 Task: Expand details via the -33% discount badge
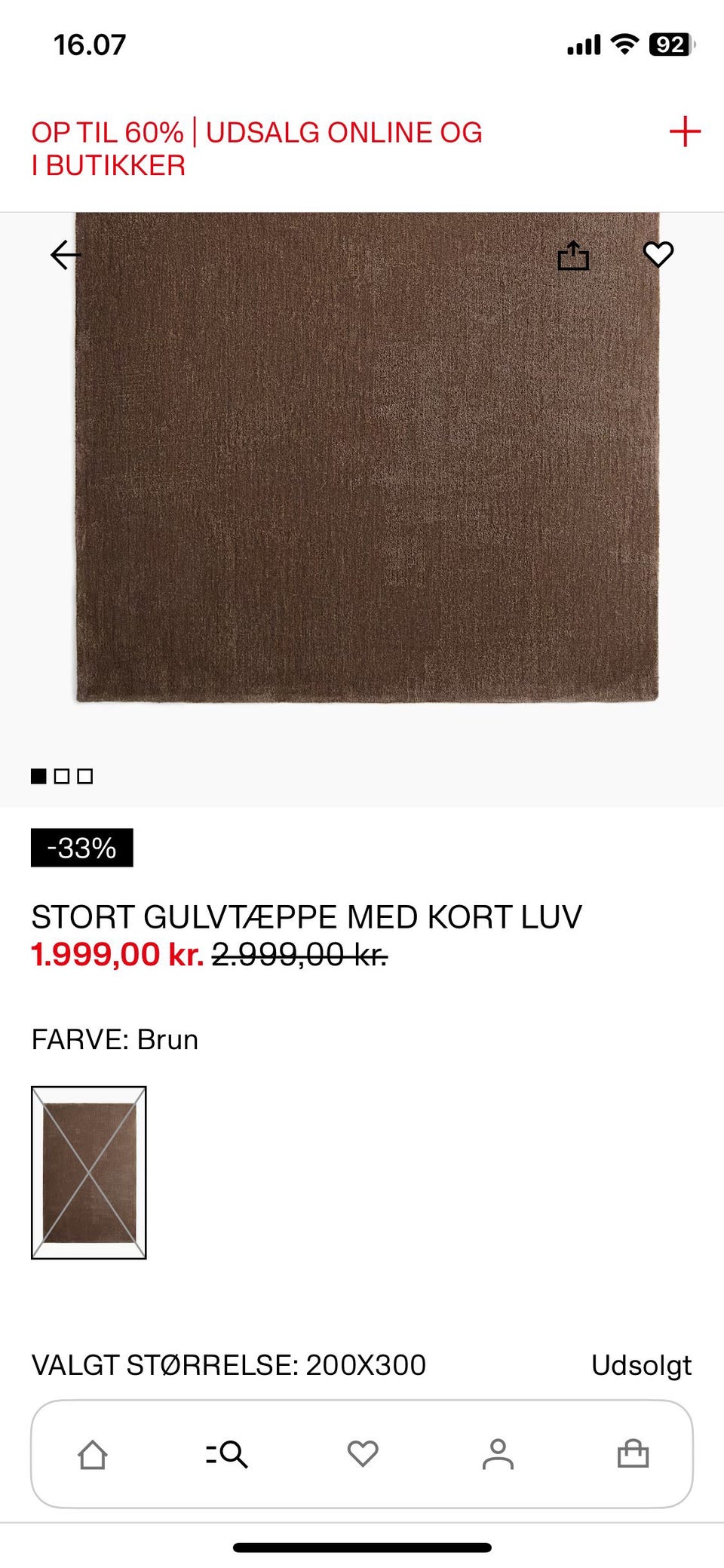coord(81,849)
